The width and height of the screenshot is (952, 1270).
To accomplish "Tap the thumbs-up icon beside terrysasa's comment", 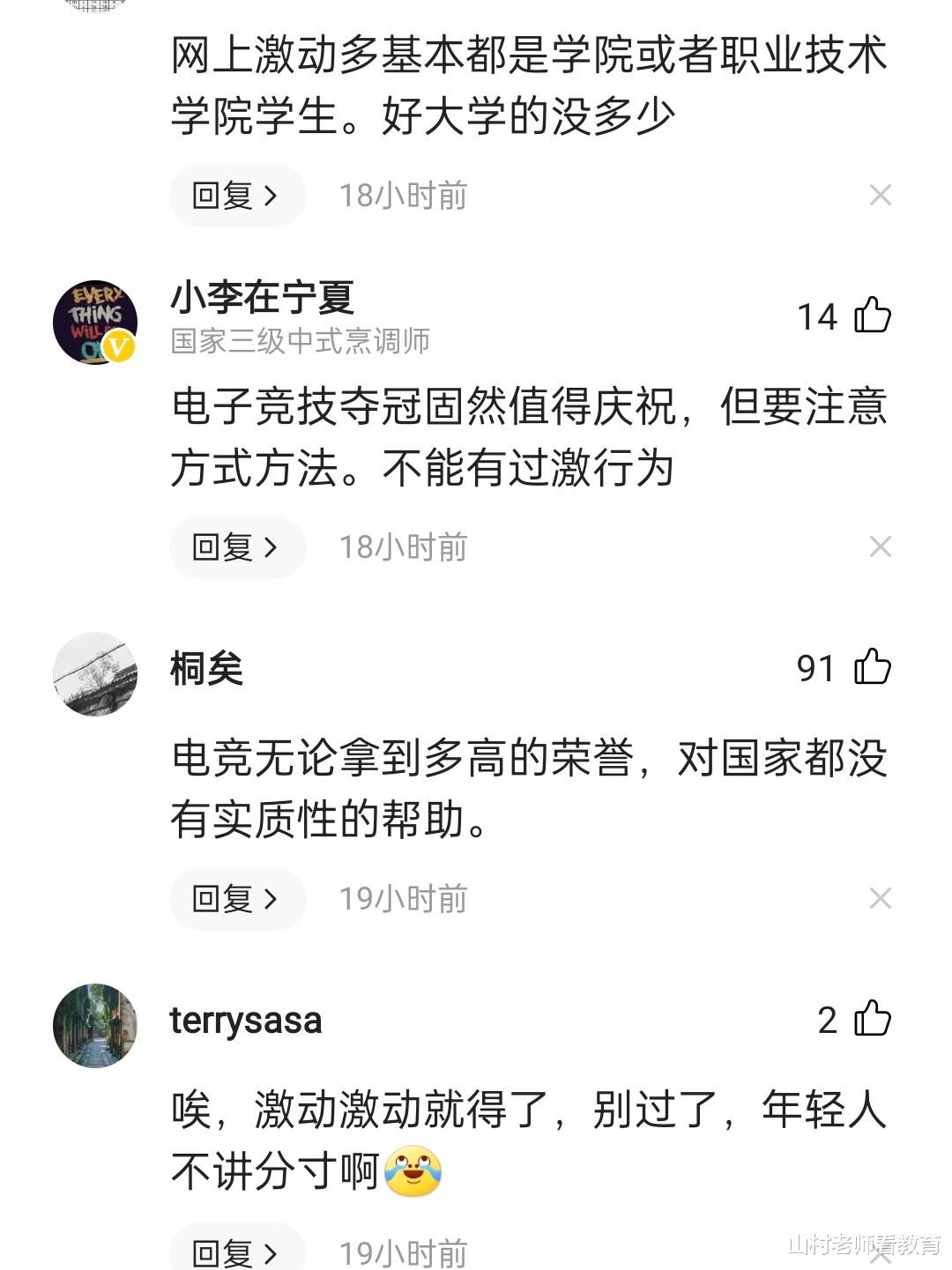I will click(874, 1021).
